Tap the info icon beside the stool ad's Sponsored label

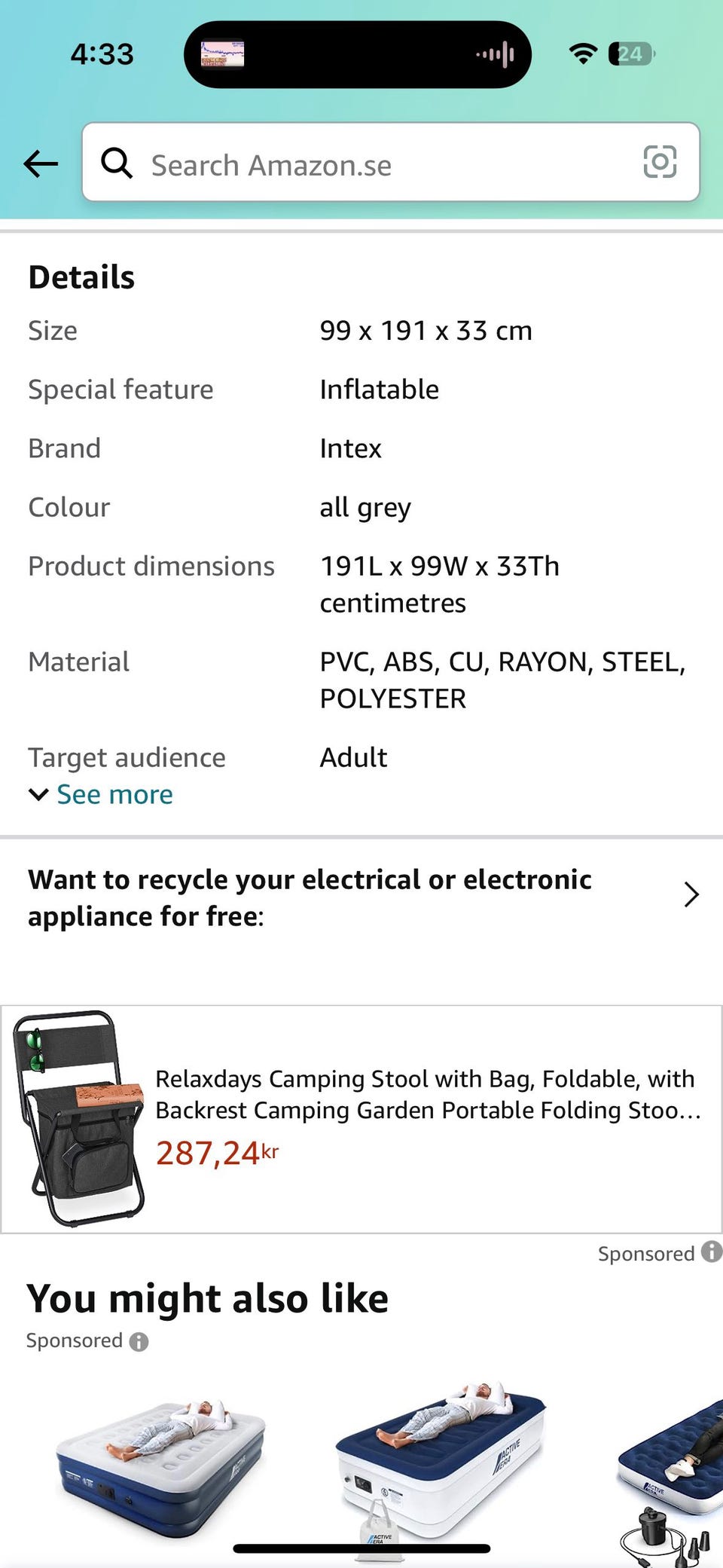(x=711, y=1252)
